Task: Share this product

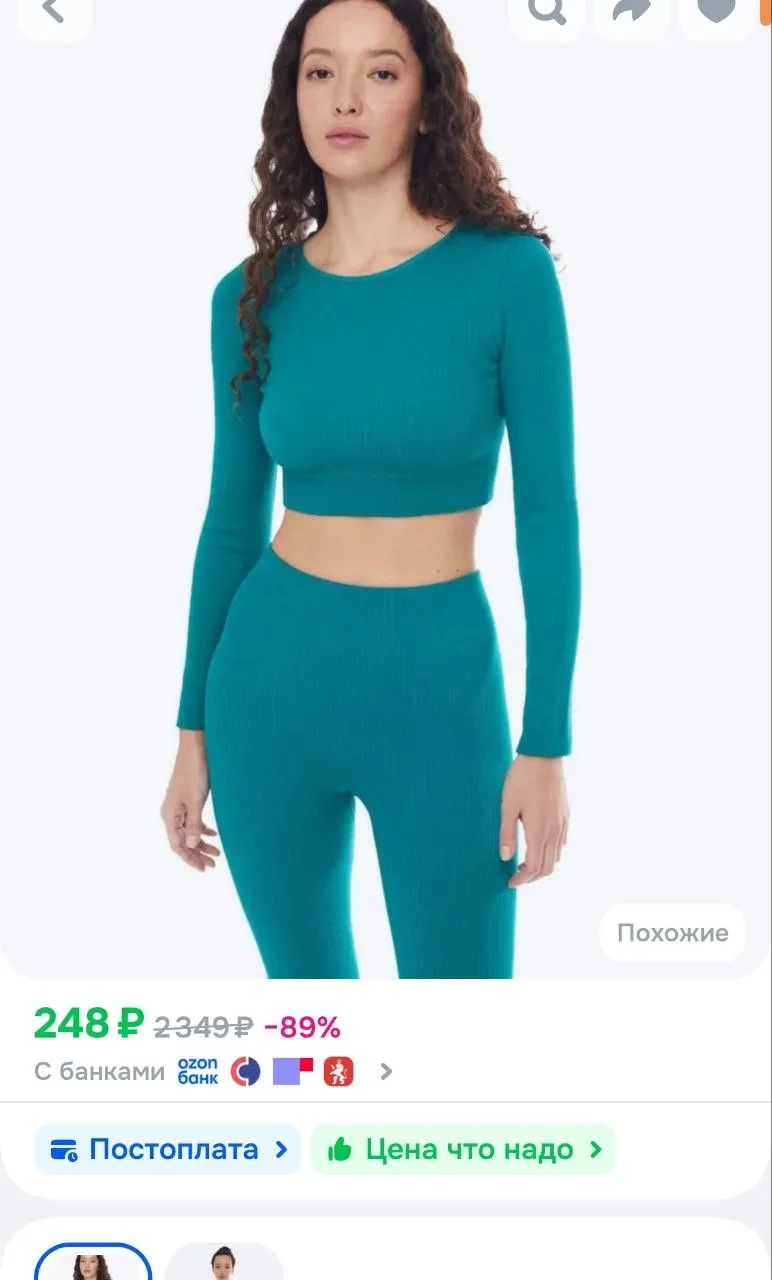Action: coord(632,12)
